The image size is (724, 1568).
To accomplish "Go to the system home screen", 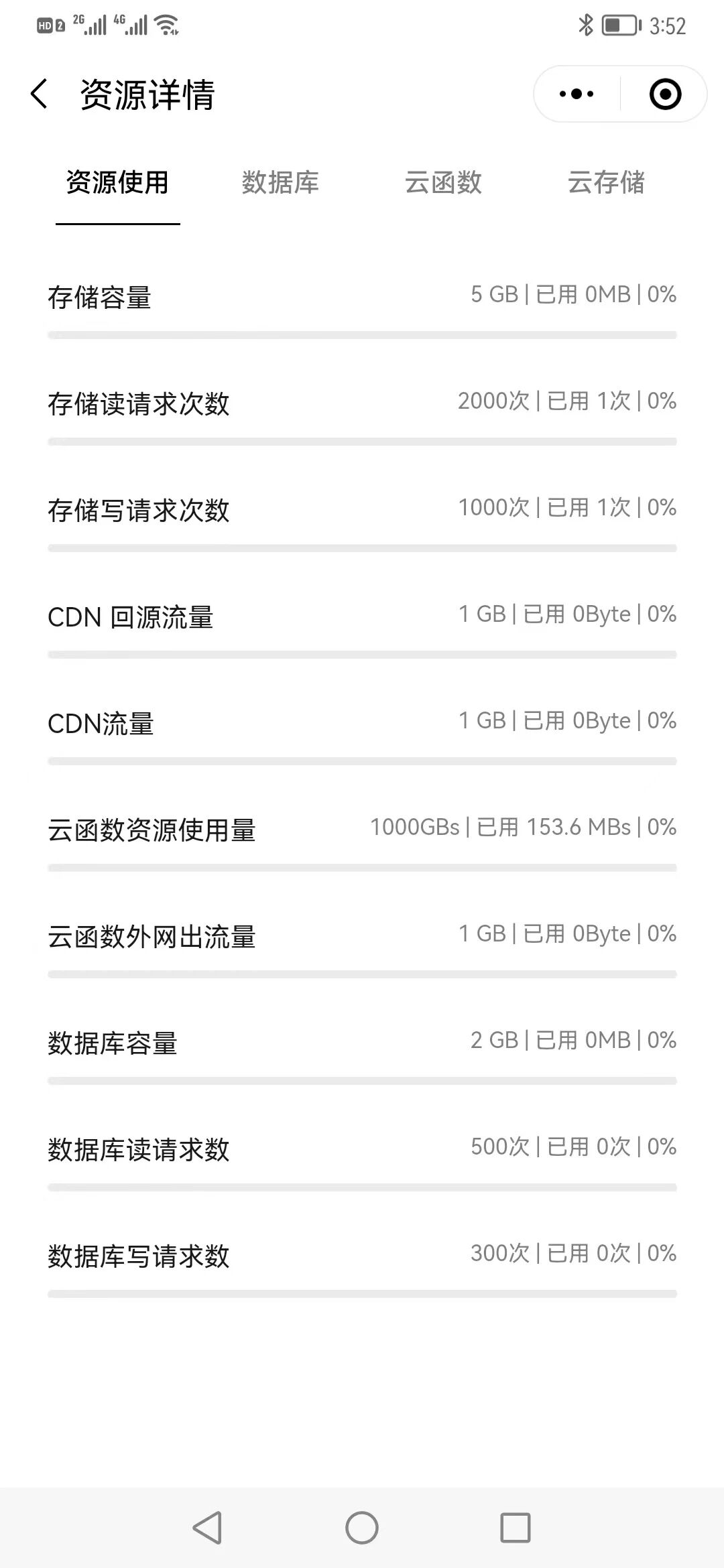I will [362, 1528].
